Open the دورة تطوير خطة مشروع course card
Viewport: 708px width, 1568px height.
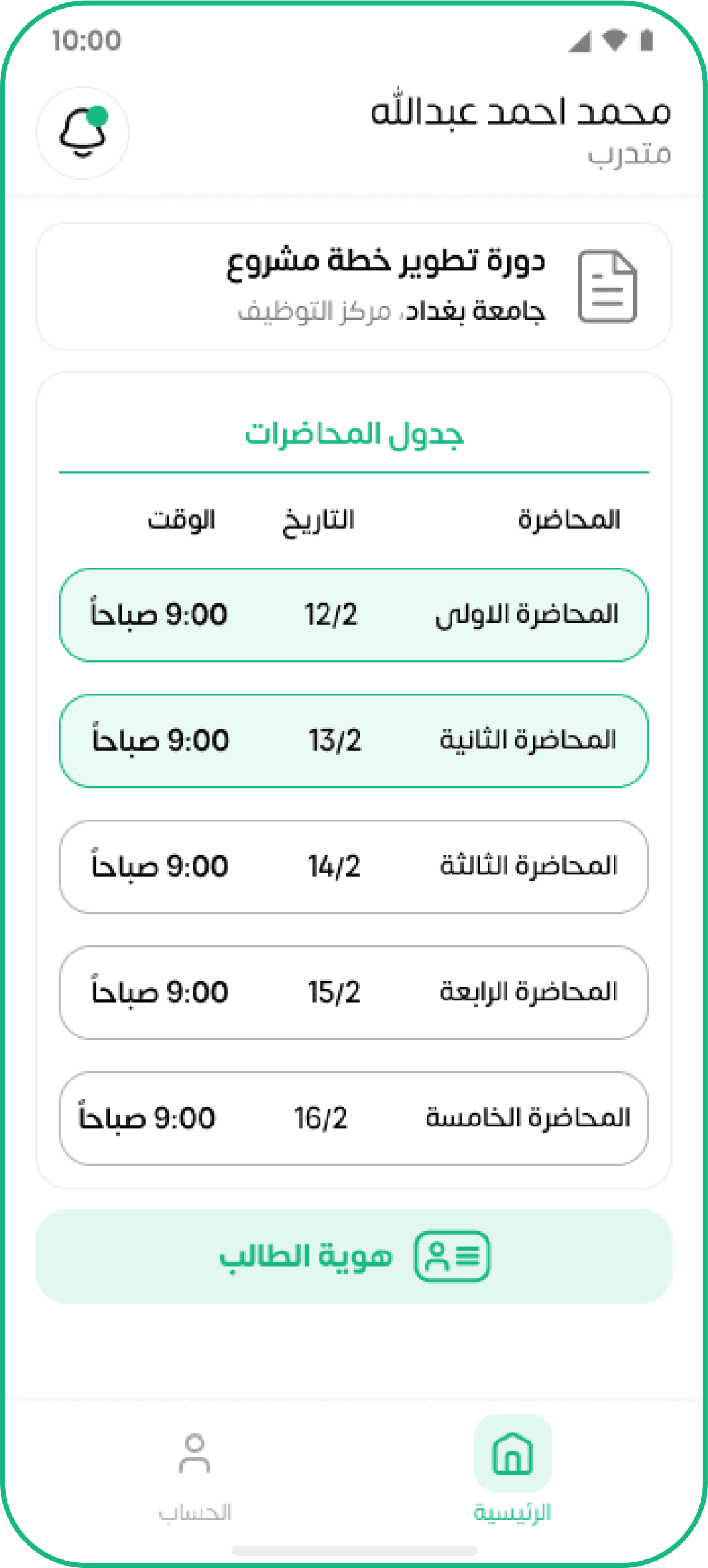[x=354, y=287]
